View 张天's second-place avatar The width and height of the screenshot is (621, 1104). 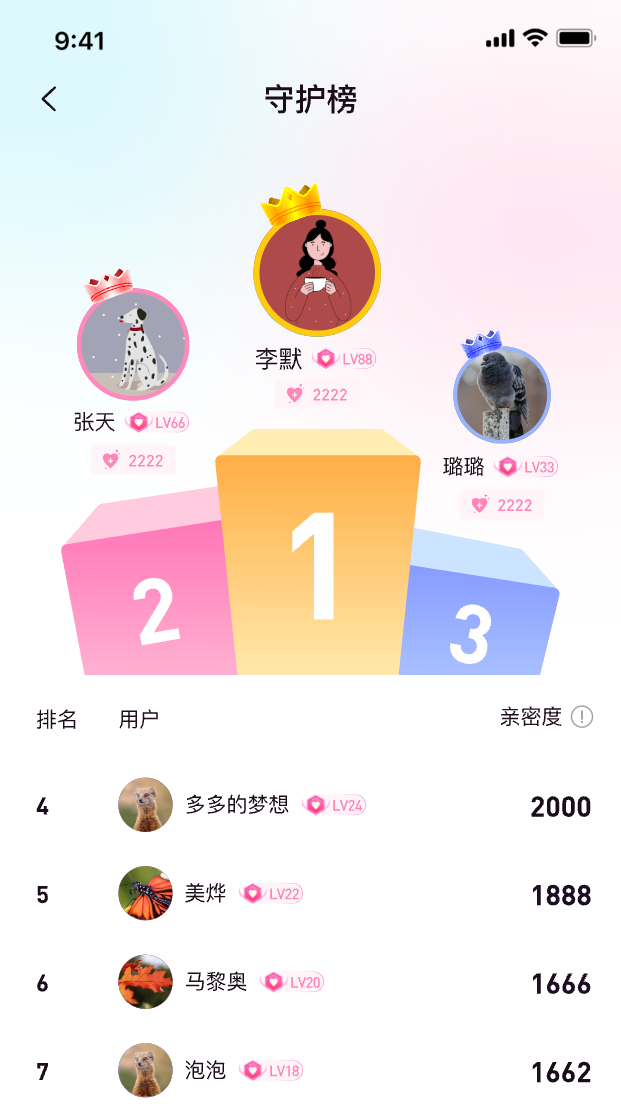133,343
